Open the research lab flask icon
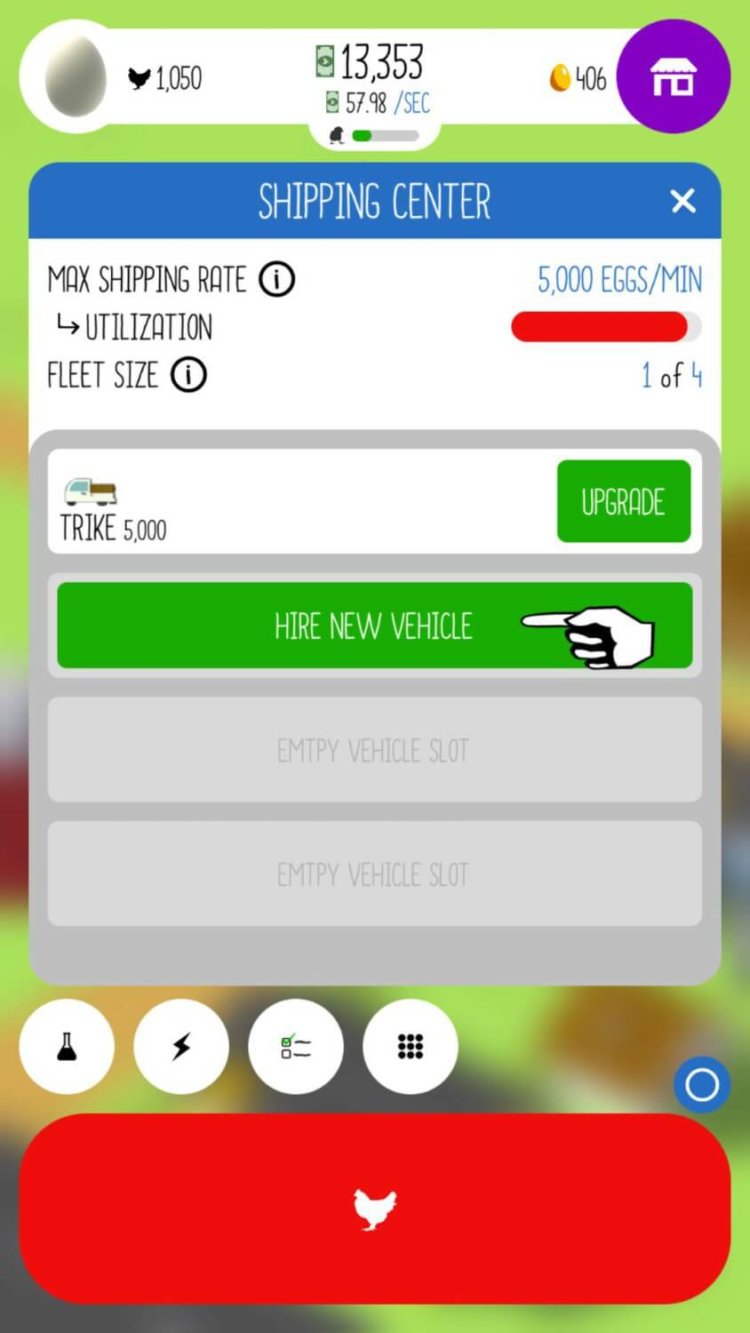 [x=66, y=1046]
